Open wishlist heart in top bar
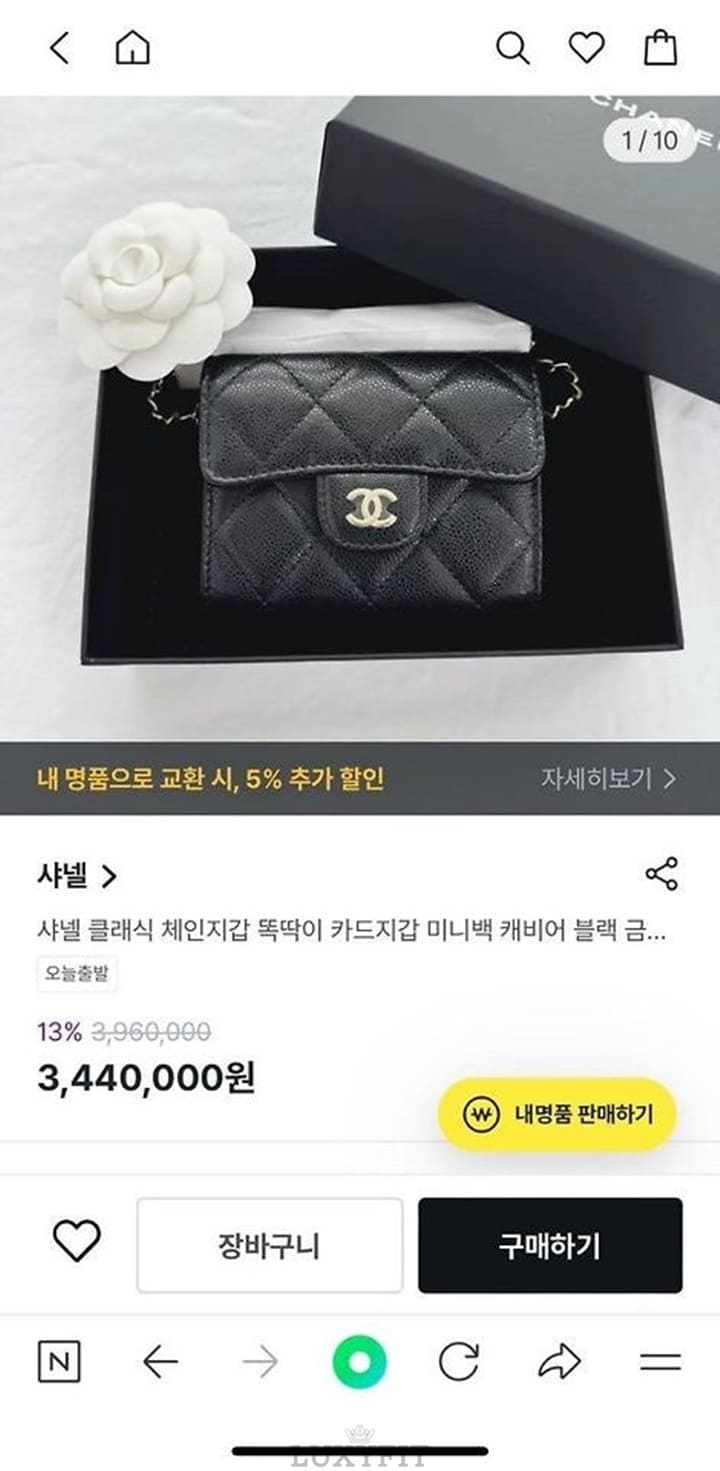Screen dimensions: 720x1471 [586, 47]
